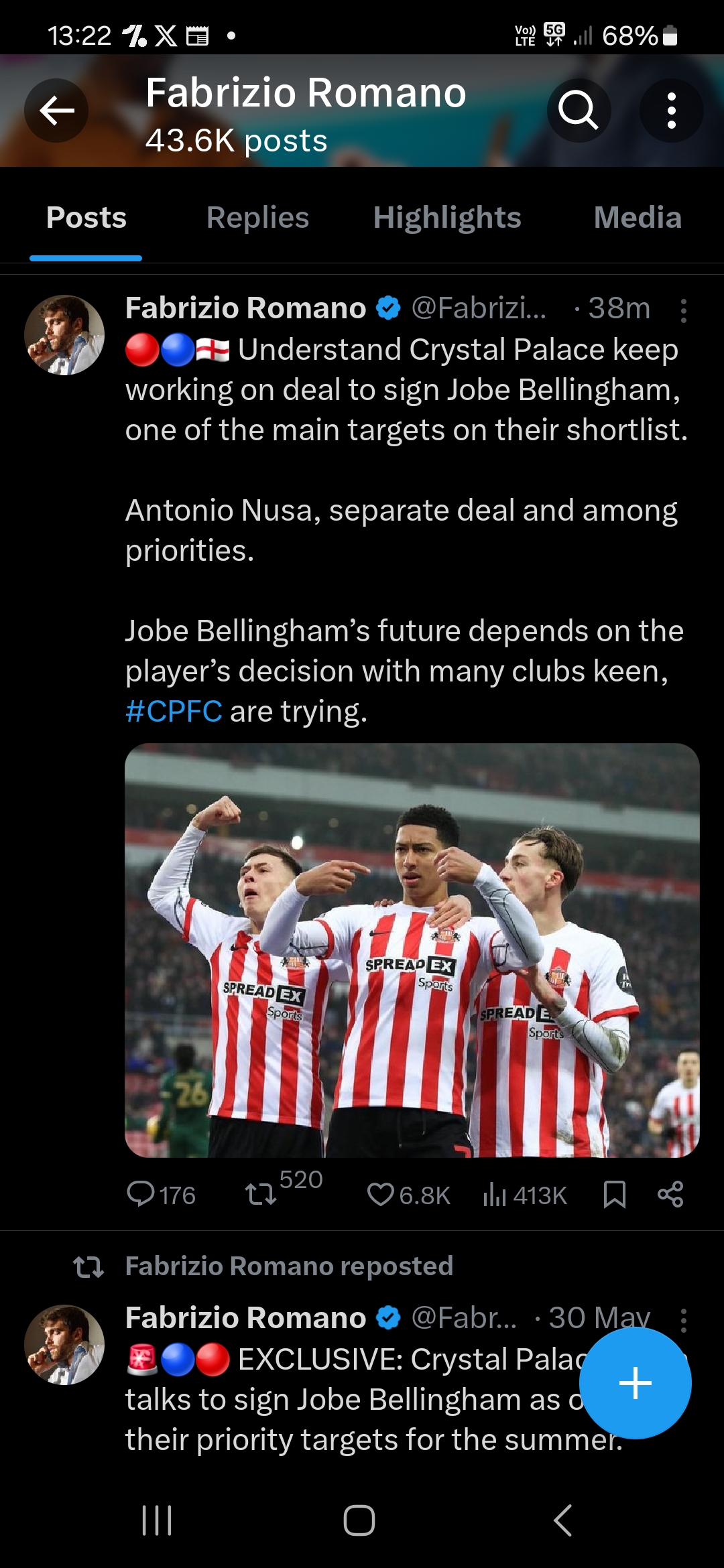
Task: Search Fabrizio Romano's posts
Action: (578, 111)
